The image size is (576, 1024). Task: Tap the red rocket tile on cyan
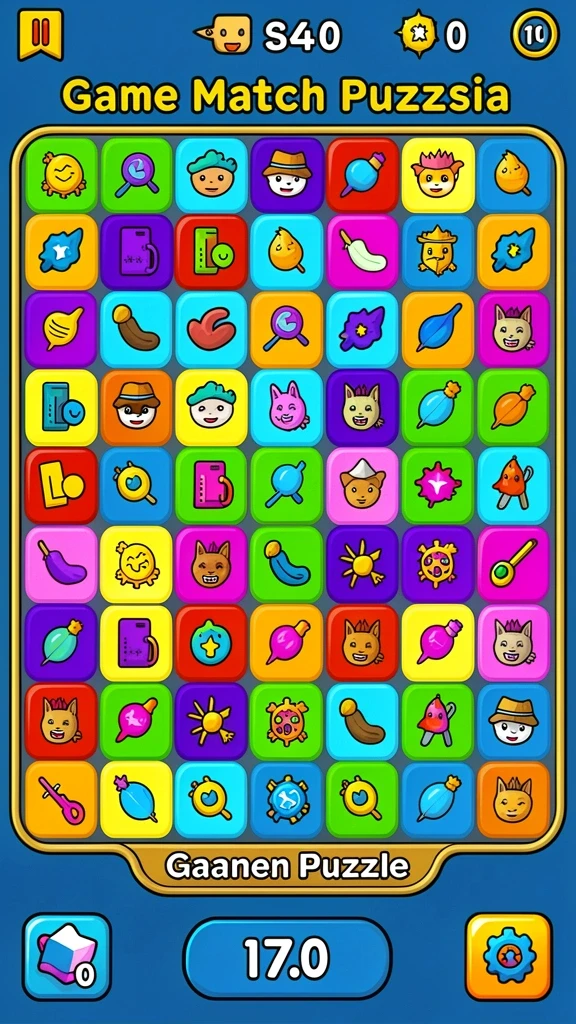[x=513, y=485]
